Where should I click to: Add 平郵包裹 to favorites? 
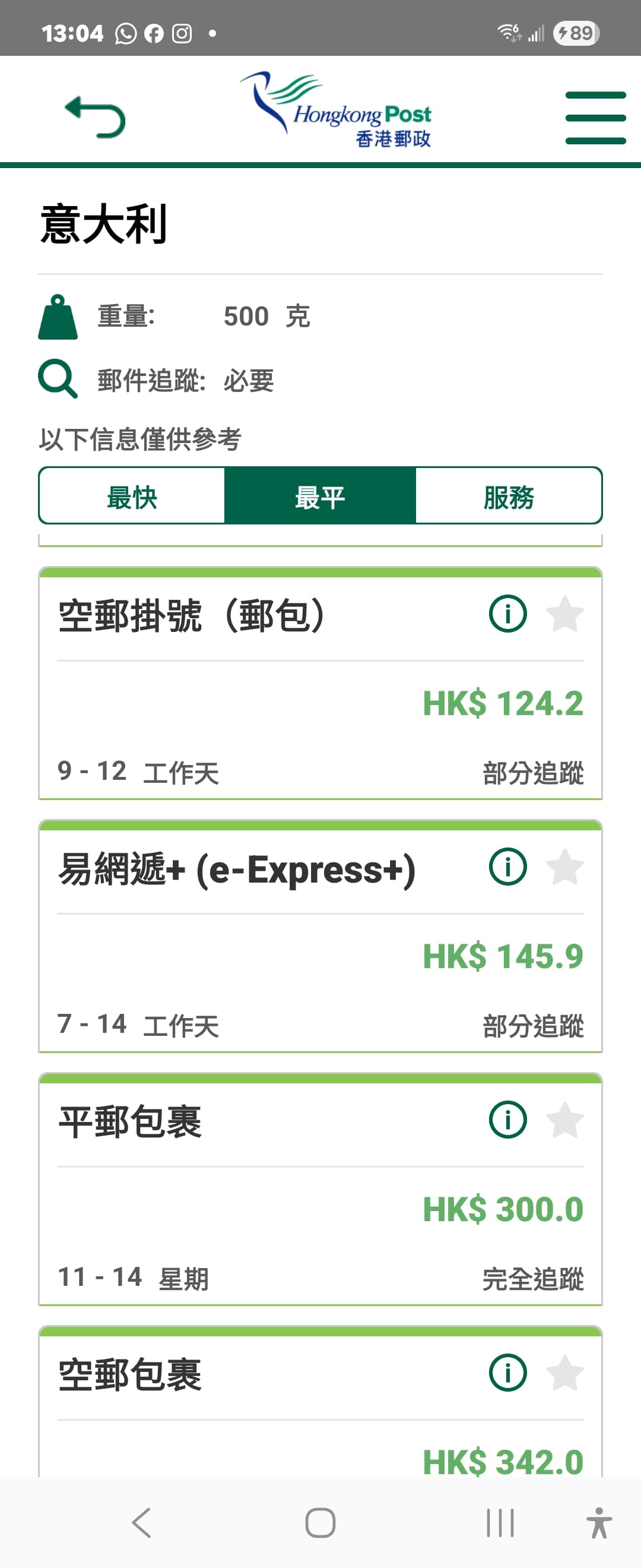pos(564,1119)
